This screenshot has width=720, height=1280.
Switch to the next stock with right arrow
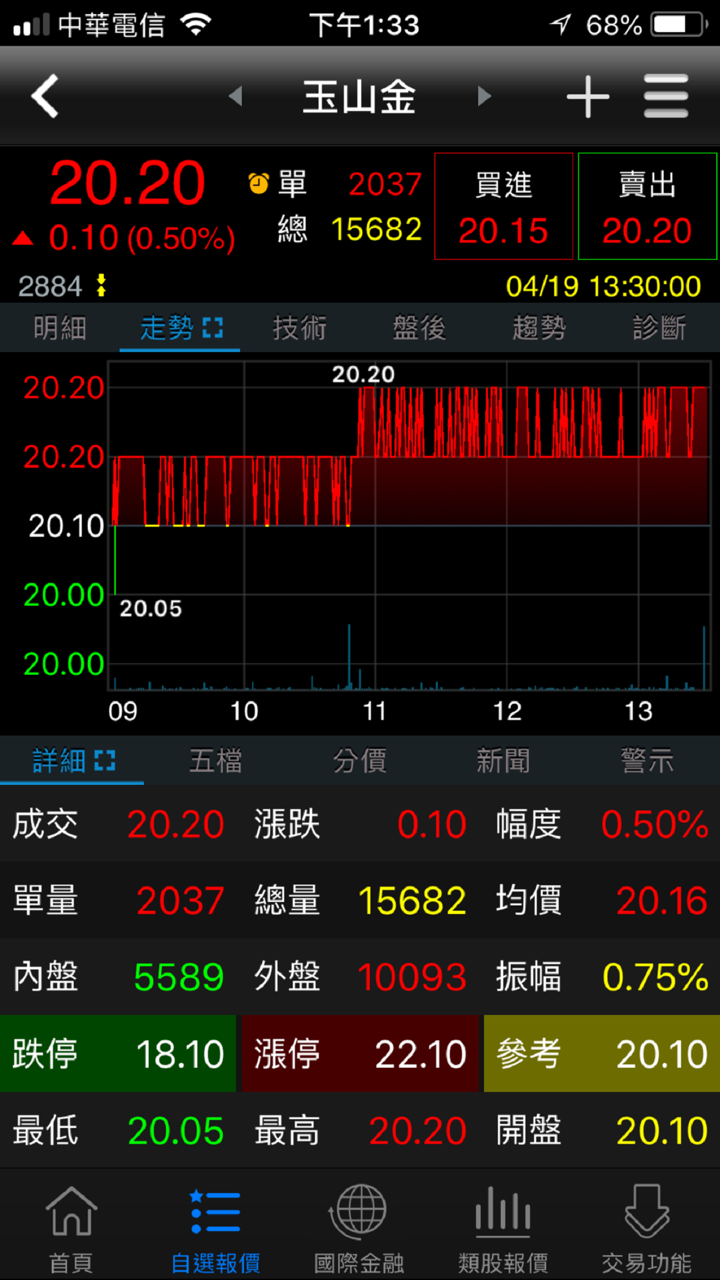tap(484, 97)
